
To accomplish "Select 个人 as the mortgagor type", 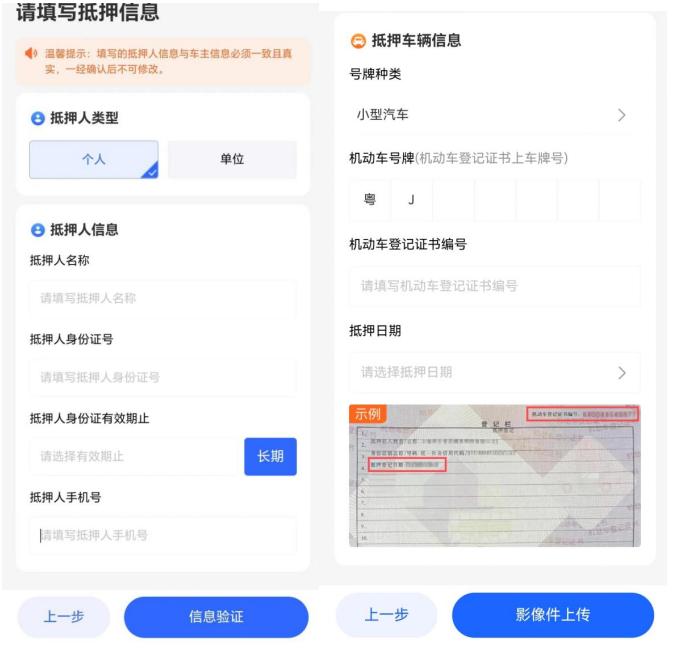I will [93, 160].
